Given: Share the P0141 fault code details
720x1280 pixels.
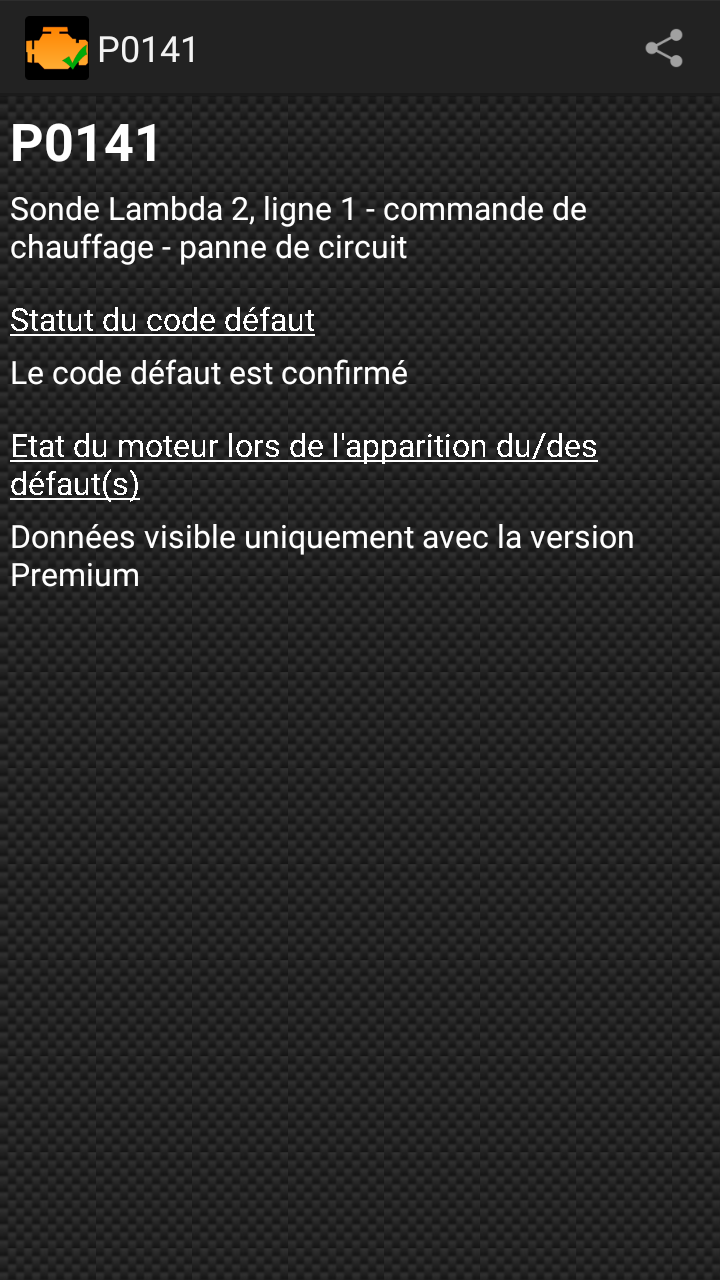Looking at the screenshot, I should pyautogui.click(x=664, y=48).
